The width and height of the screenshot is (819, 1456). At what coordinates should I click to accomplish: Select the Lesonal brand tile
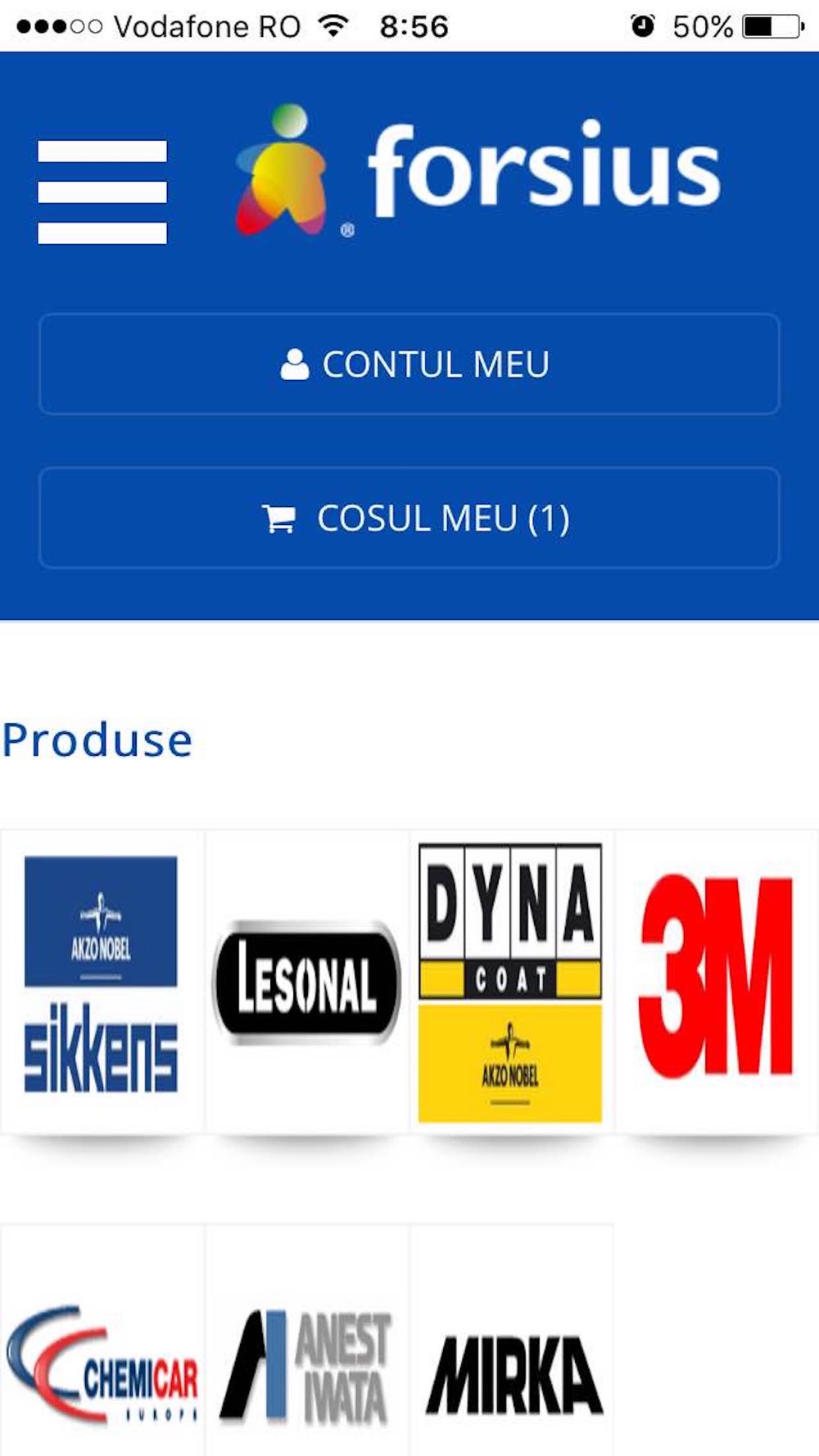307,981
